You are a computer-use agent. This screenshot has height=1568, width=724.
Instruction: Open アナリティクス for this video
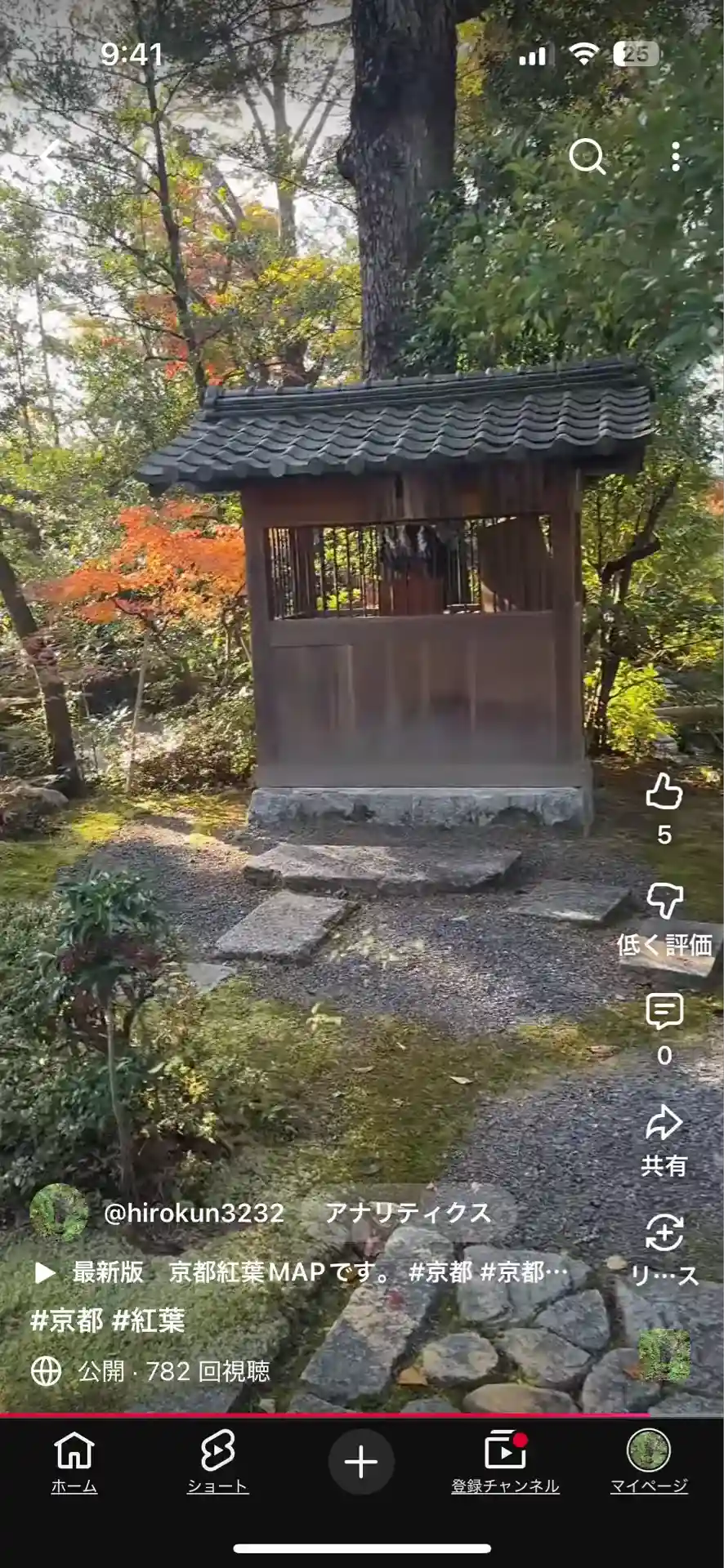click(408, 1214)
